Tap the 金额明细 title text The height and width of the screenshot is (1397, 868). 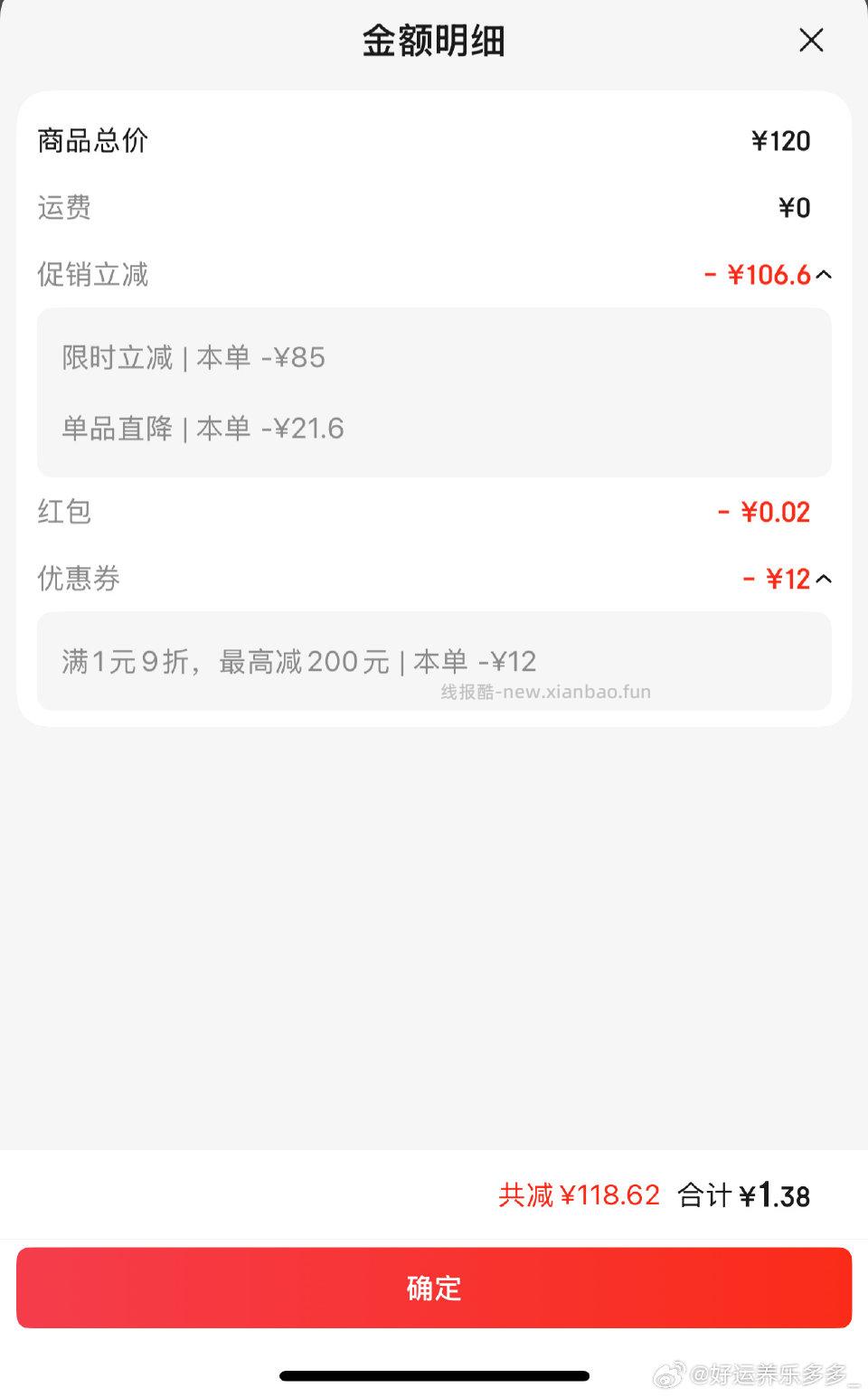point(434,41)
